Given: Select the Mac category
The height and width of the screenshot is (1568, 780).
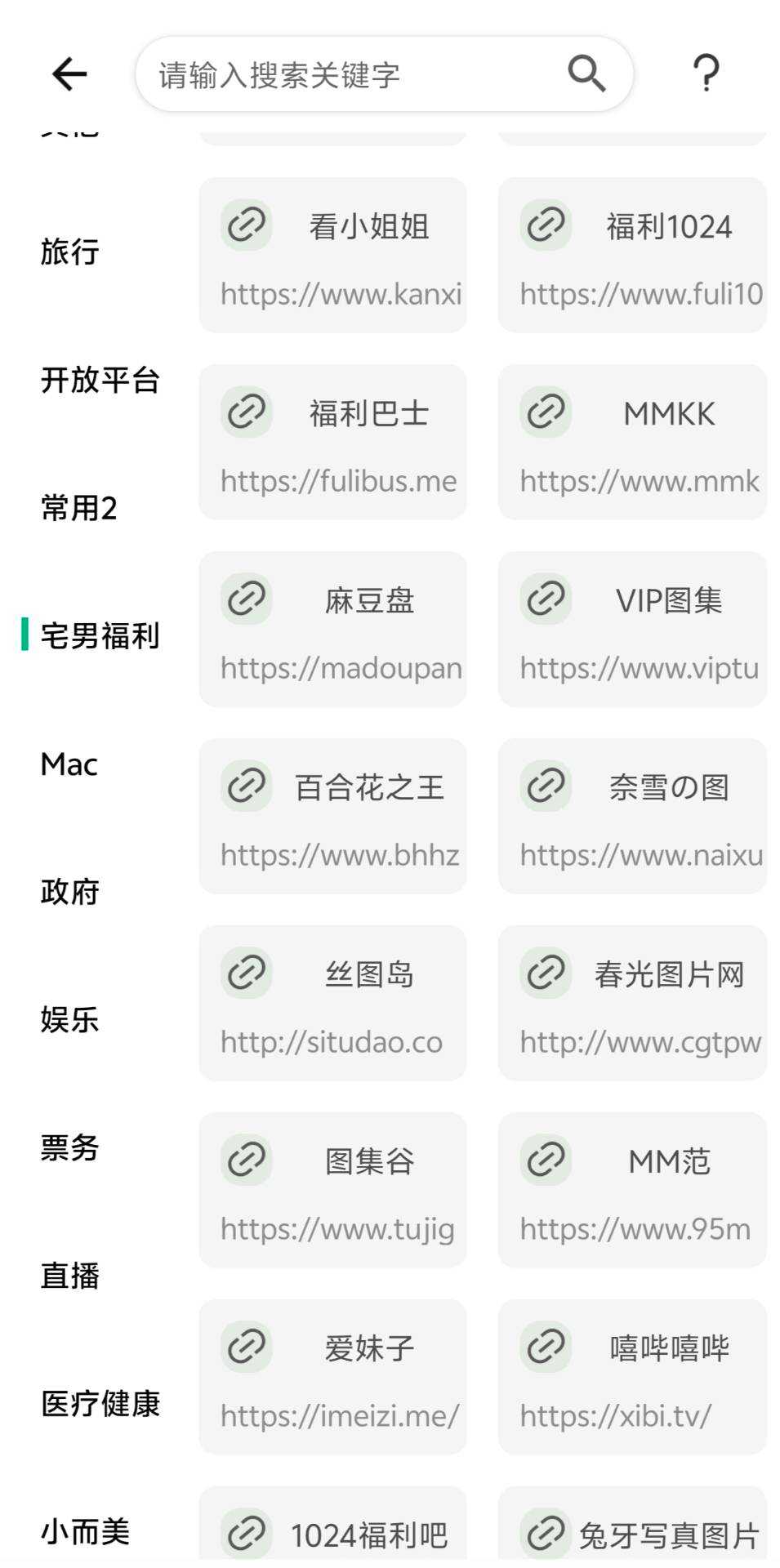Looking at the screenshot, I should pos(69,764).
